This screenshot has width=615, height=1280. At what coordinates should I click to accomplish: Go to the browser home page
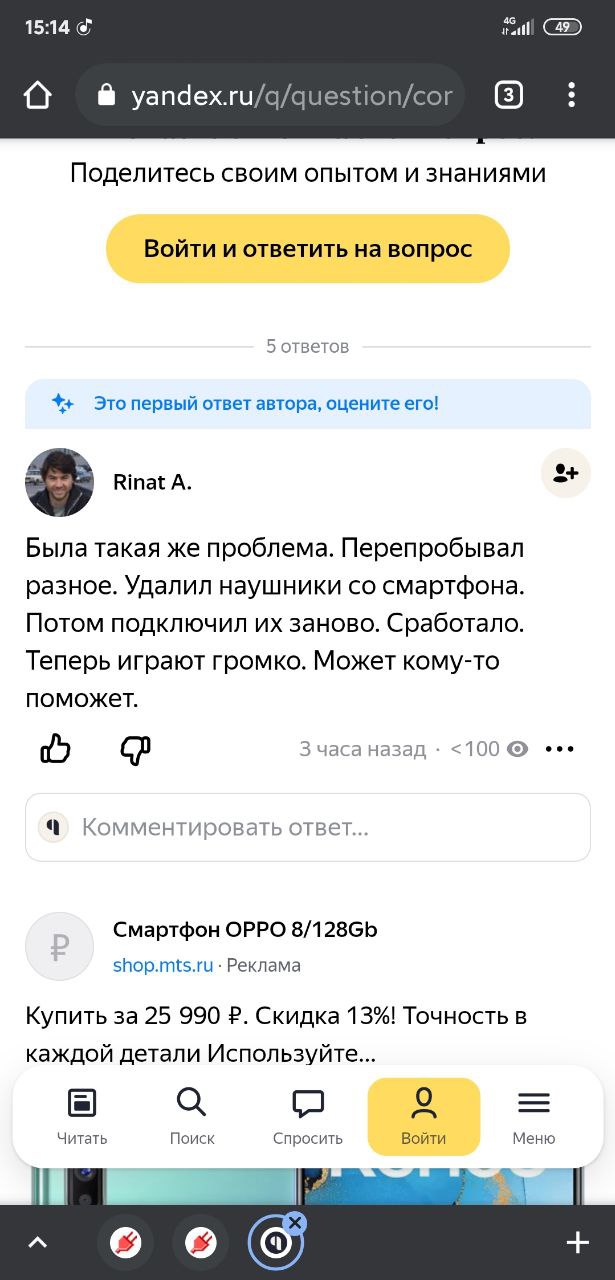click(x=37, y=96)
